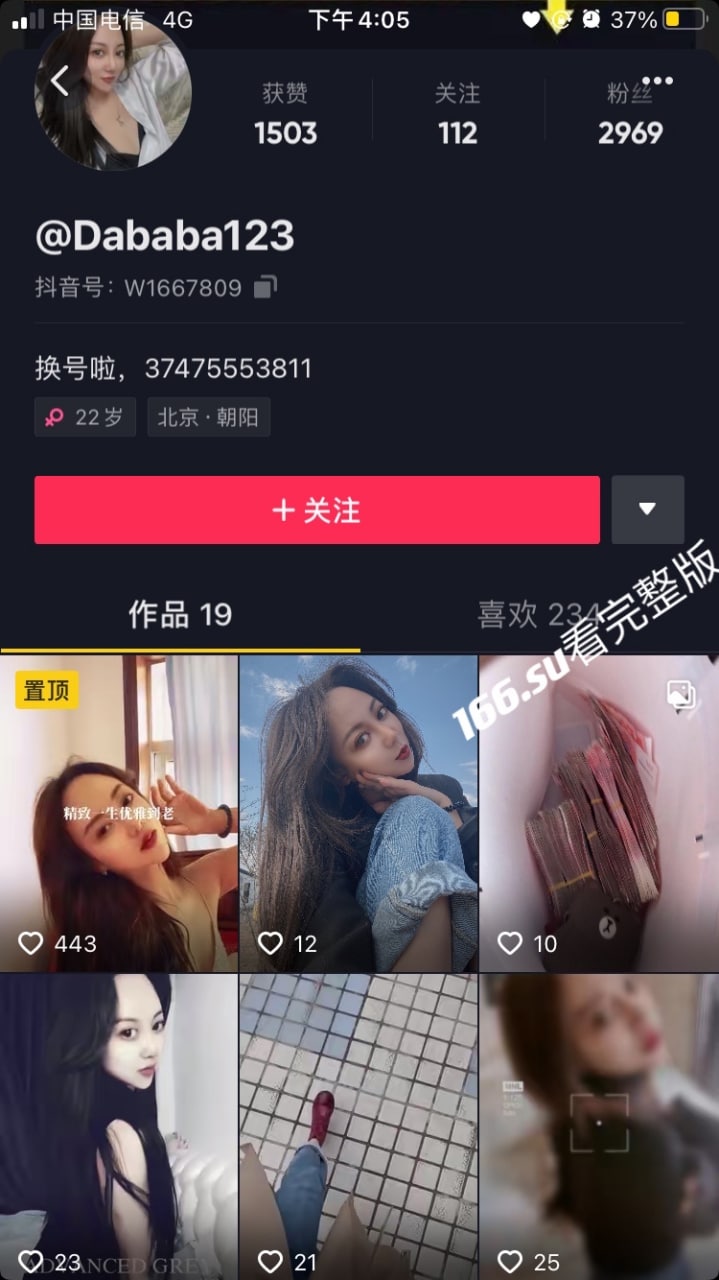View the following count 112
The height and width of the screenshot is (1280, 719).
pyautogui.click(x=458, y=113)
